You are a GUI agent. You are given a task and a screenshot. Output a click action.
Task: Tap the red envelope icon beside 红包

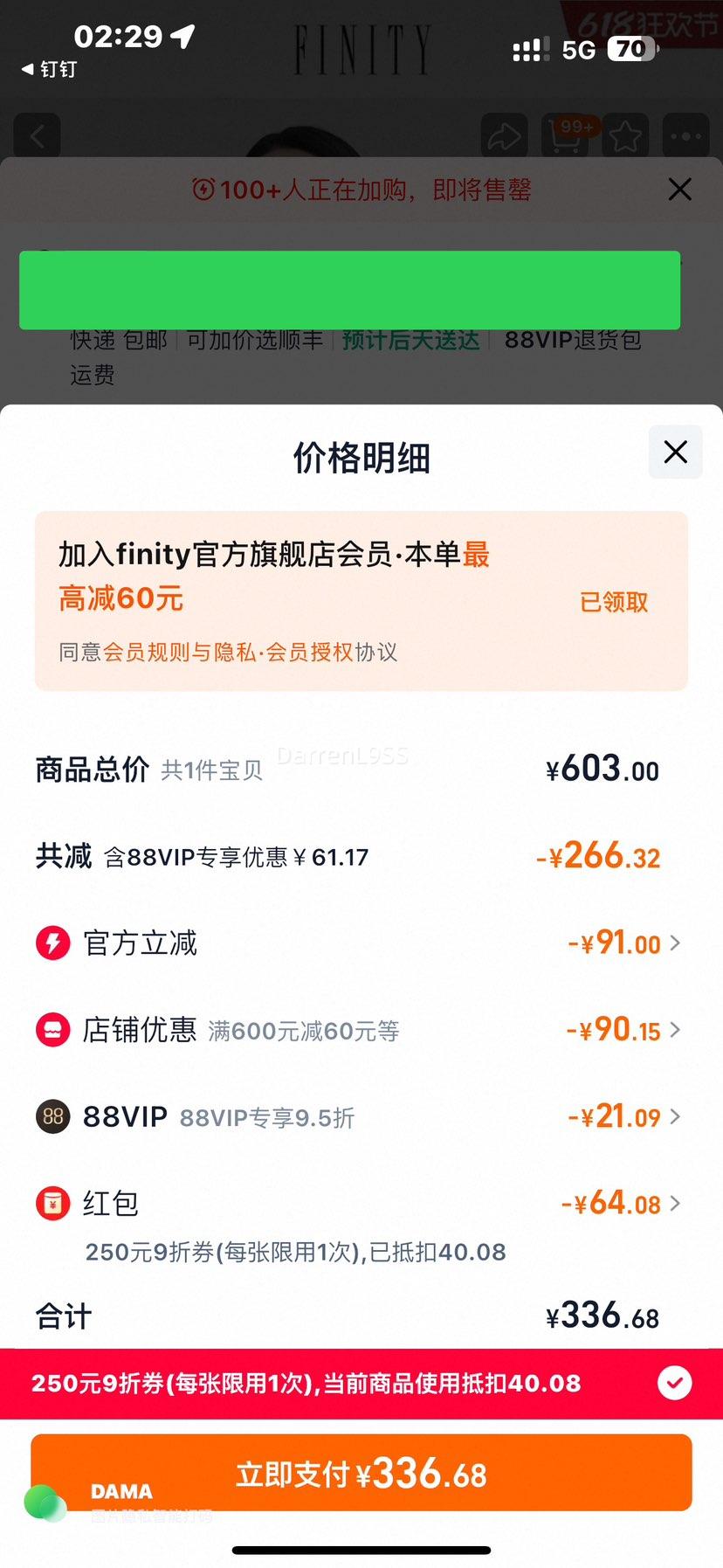pos(52,1203)
